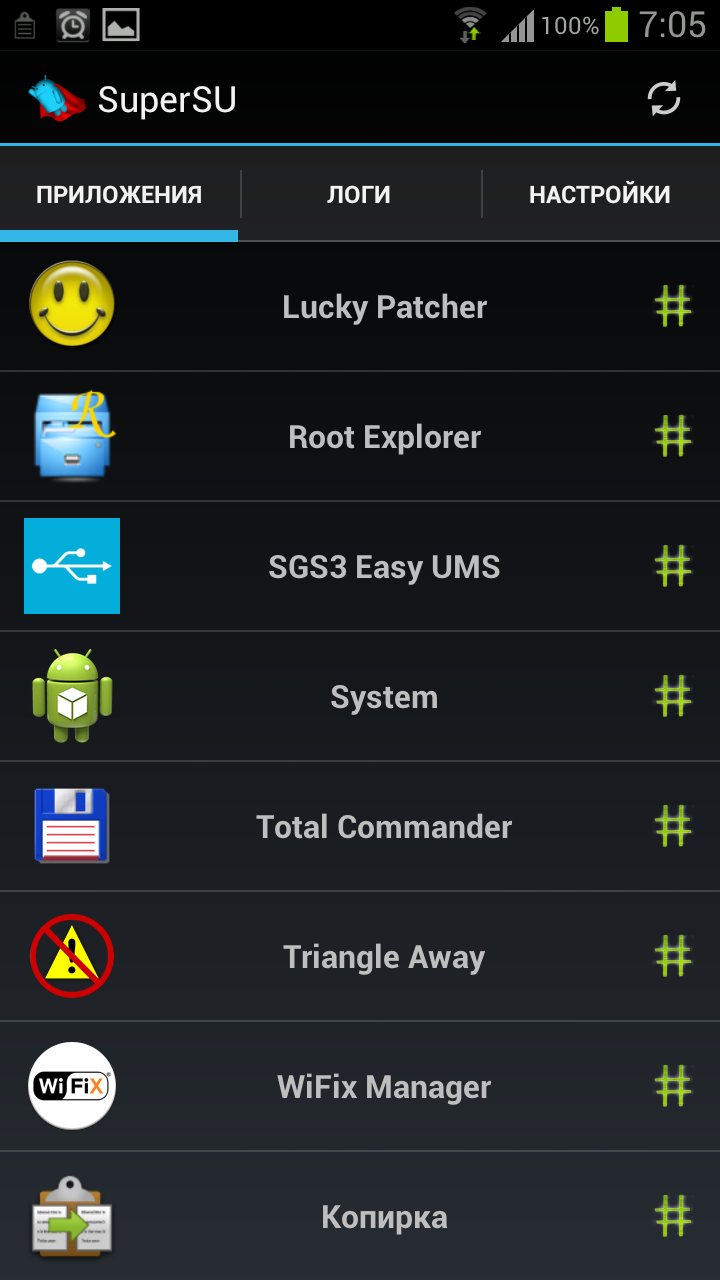The width and height of the screenshot is (720, 1280).
Task: Open the SGS3 Easy UMS entry
Action: coord(360,567)
